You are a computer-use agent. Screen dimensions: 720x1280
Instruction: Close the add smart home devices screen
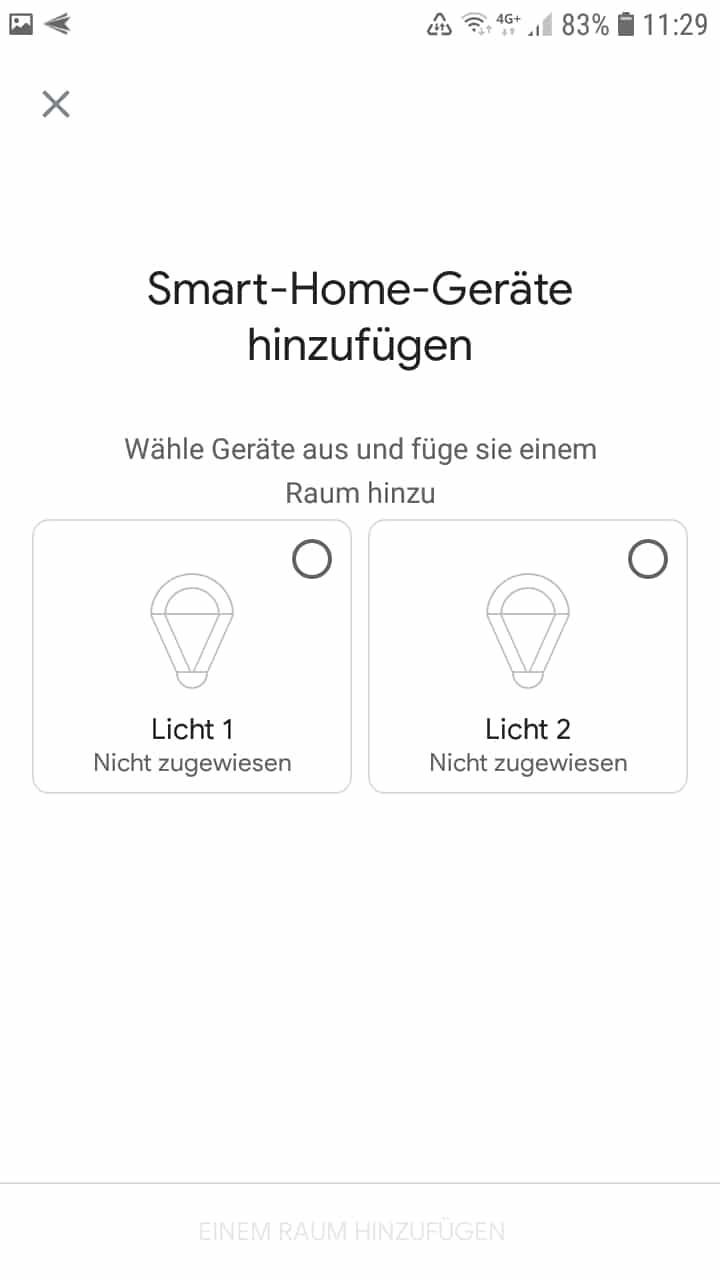click(56, 104)
